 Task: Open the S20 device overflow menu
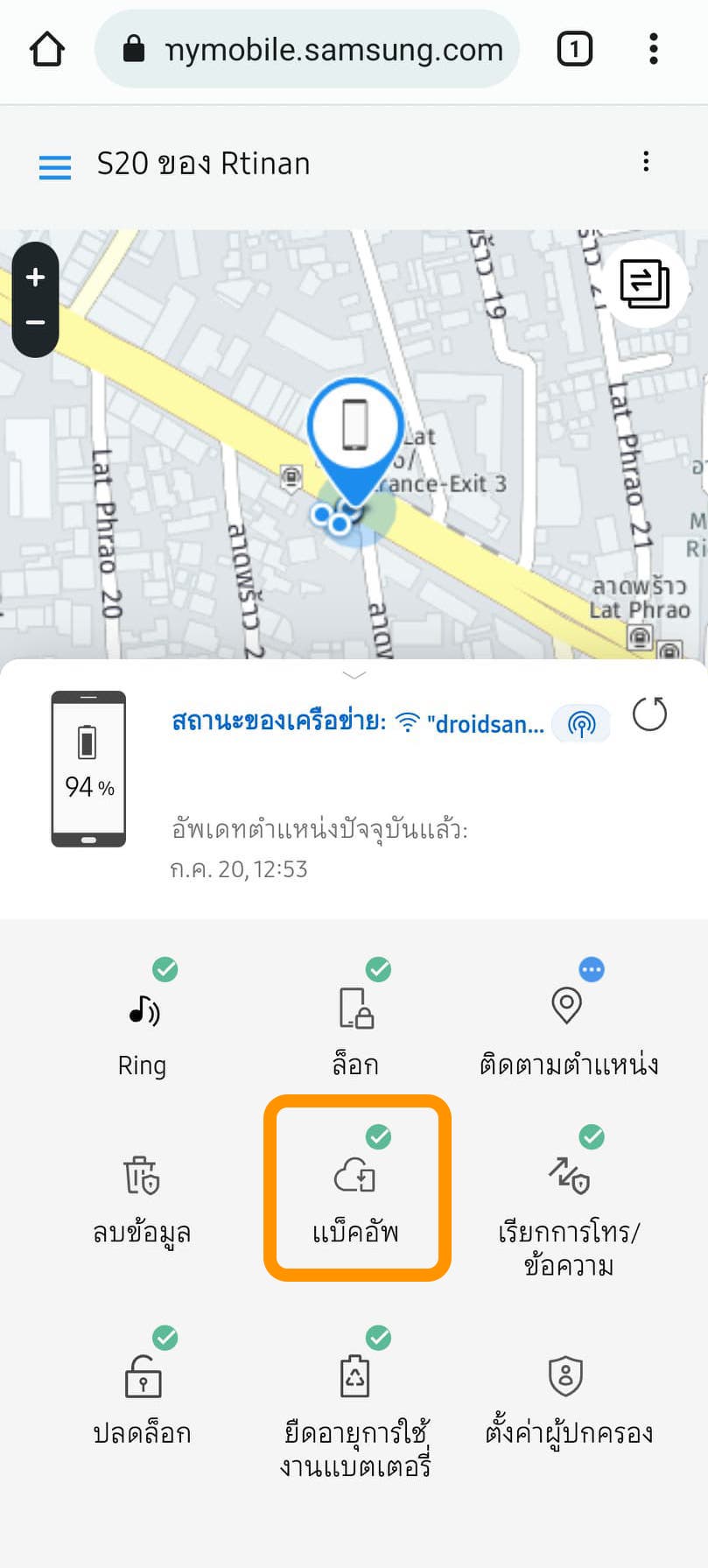(646, 162)
